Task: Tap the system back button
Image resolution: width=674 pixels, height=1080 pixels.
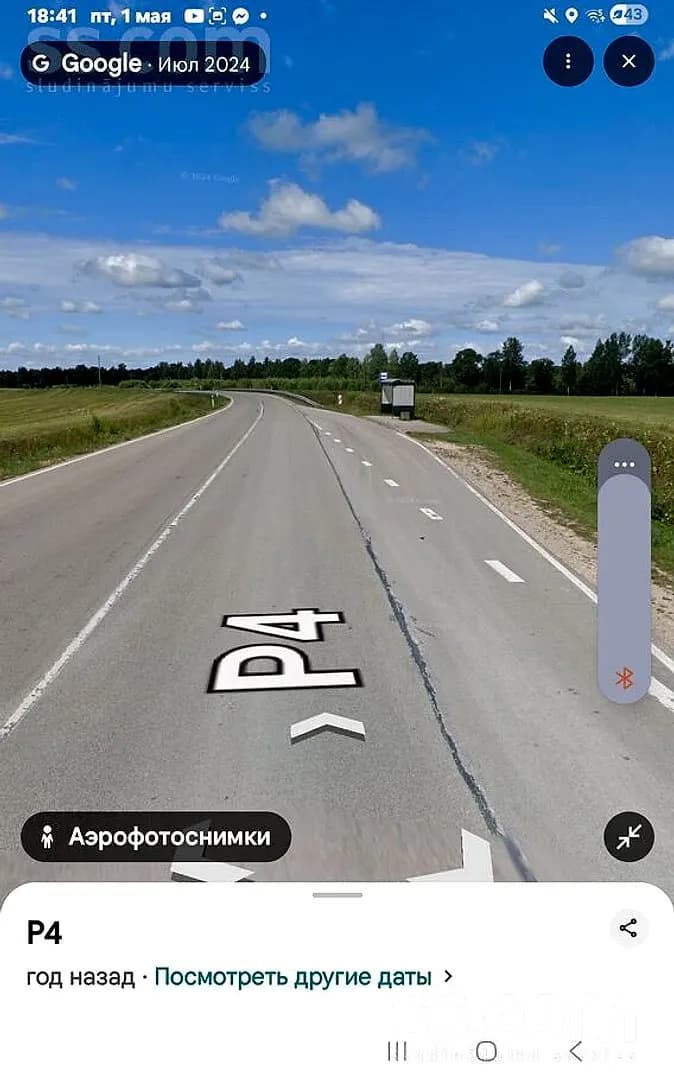Action: pyautogui.click(x=576, y=1050)
